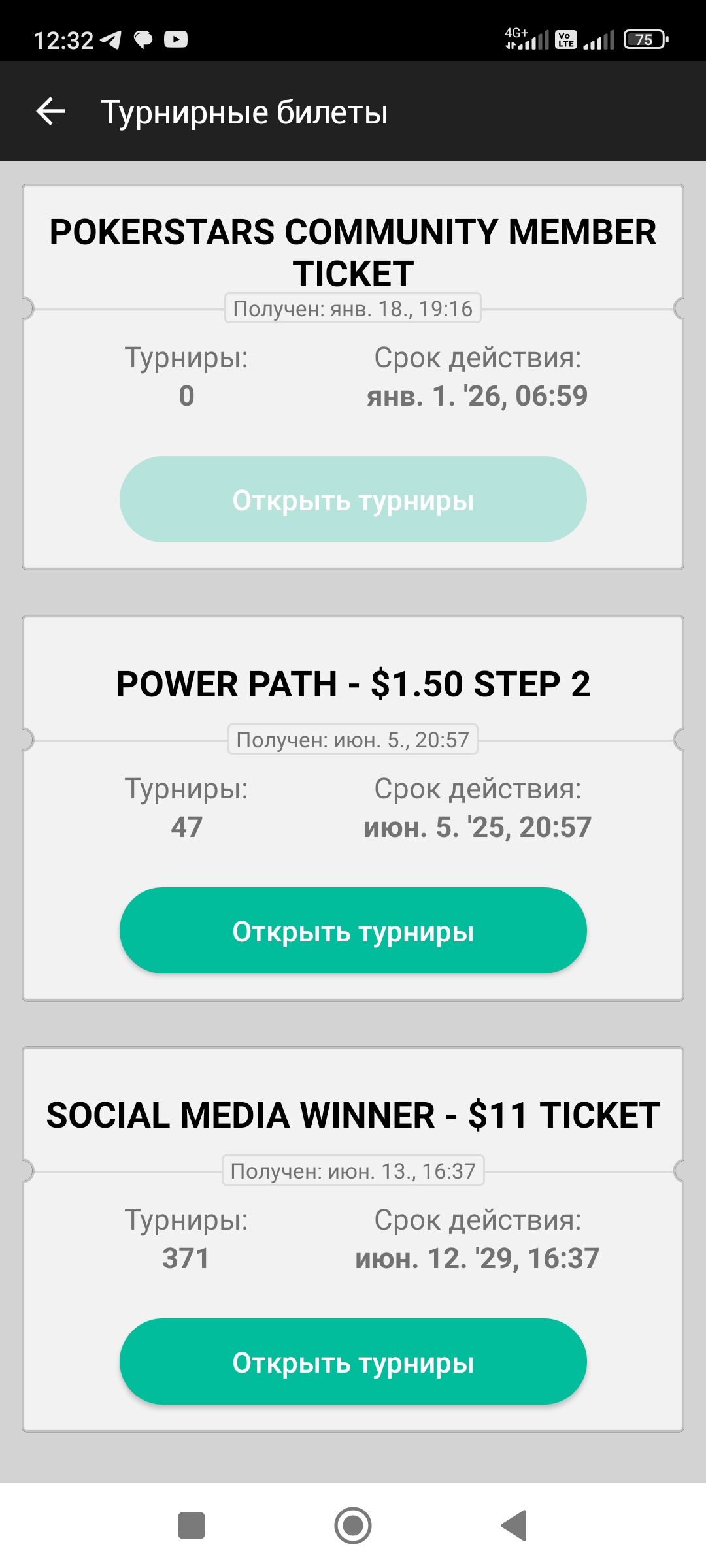Open tournaments for Power Path $1.50 Step 2 ticket
The width and height of the screenshot is (706, 1568).
353,930
